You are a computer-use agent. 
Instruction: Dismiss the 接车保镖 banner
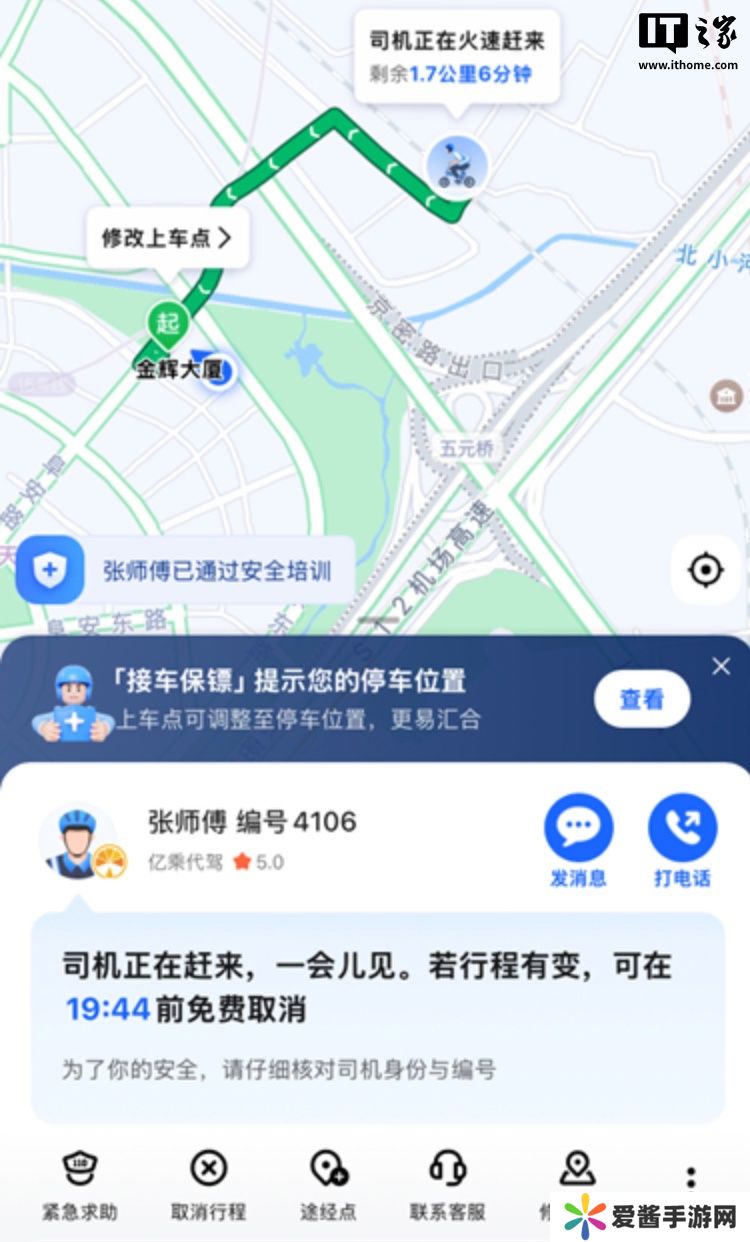pyautogui.click(x=721, y=667)
